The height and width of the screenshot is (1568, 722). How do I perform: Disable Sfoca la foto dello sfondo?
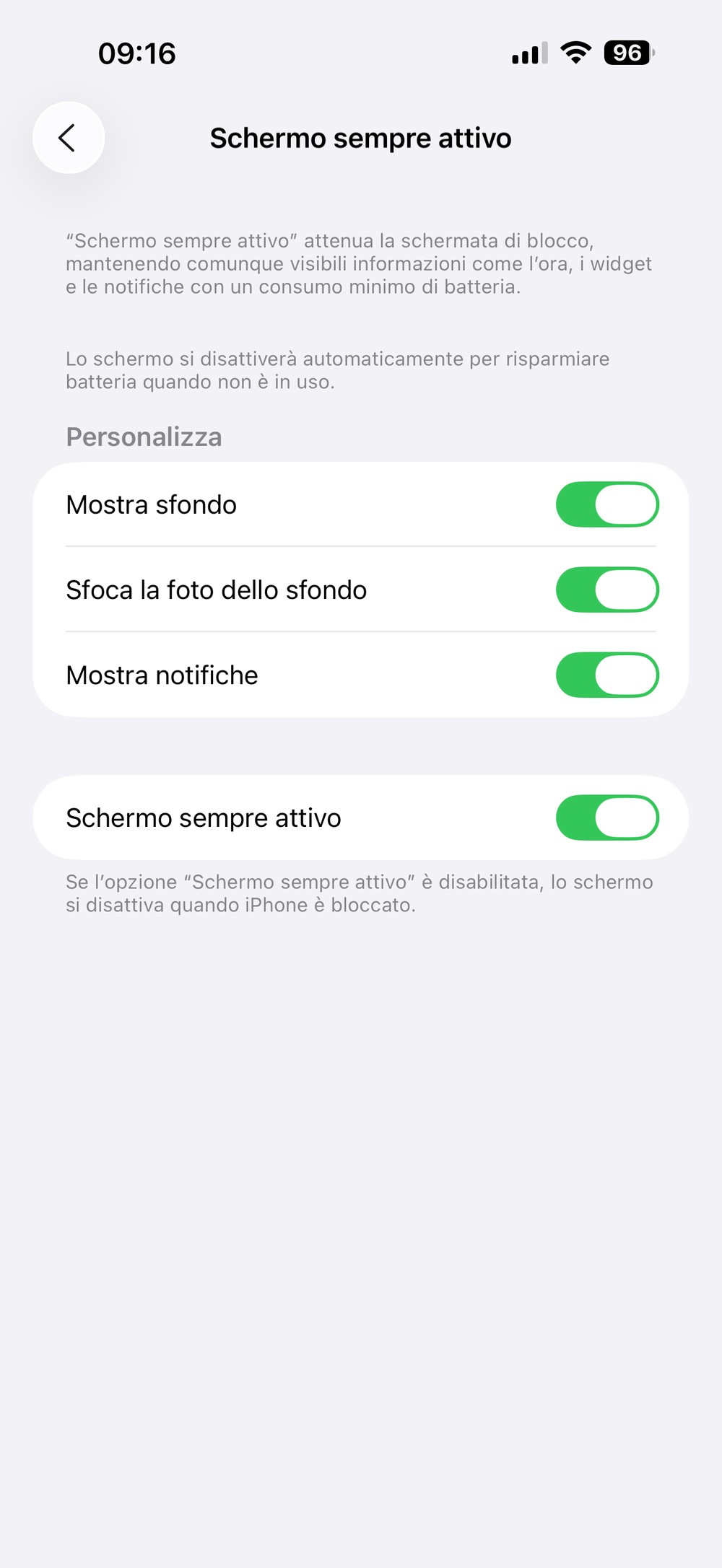coord(607,590)
